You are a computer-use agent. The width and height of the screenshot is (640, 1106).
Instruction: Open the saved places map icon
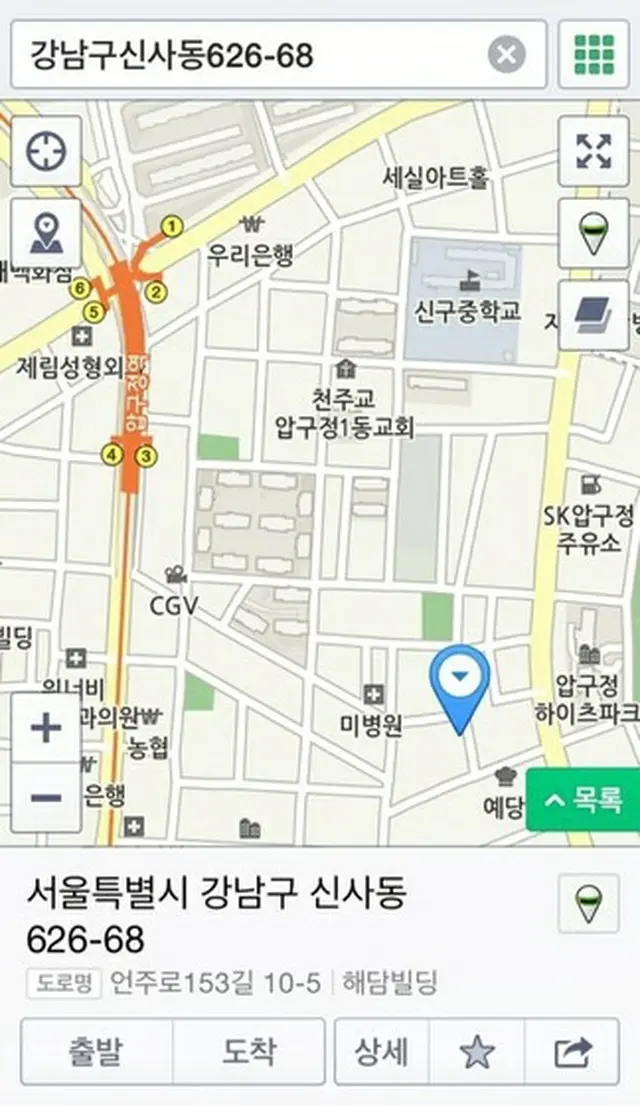click(46, 234)
